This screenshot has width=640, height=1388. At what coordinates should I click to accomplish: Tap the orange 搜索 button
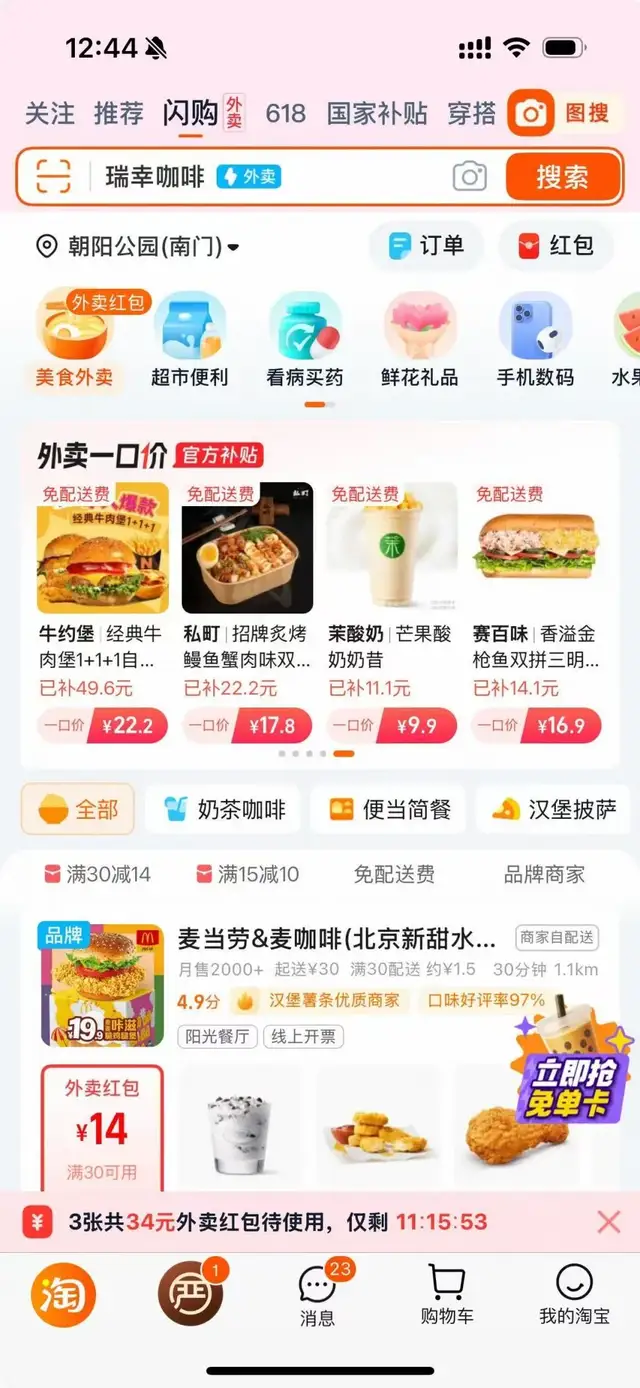pos(562,177)
